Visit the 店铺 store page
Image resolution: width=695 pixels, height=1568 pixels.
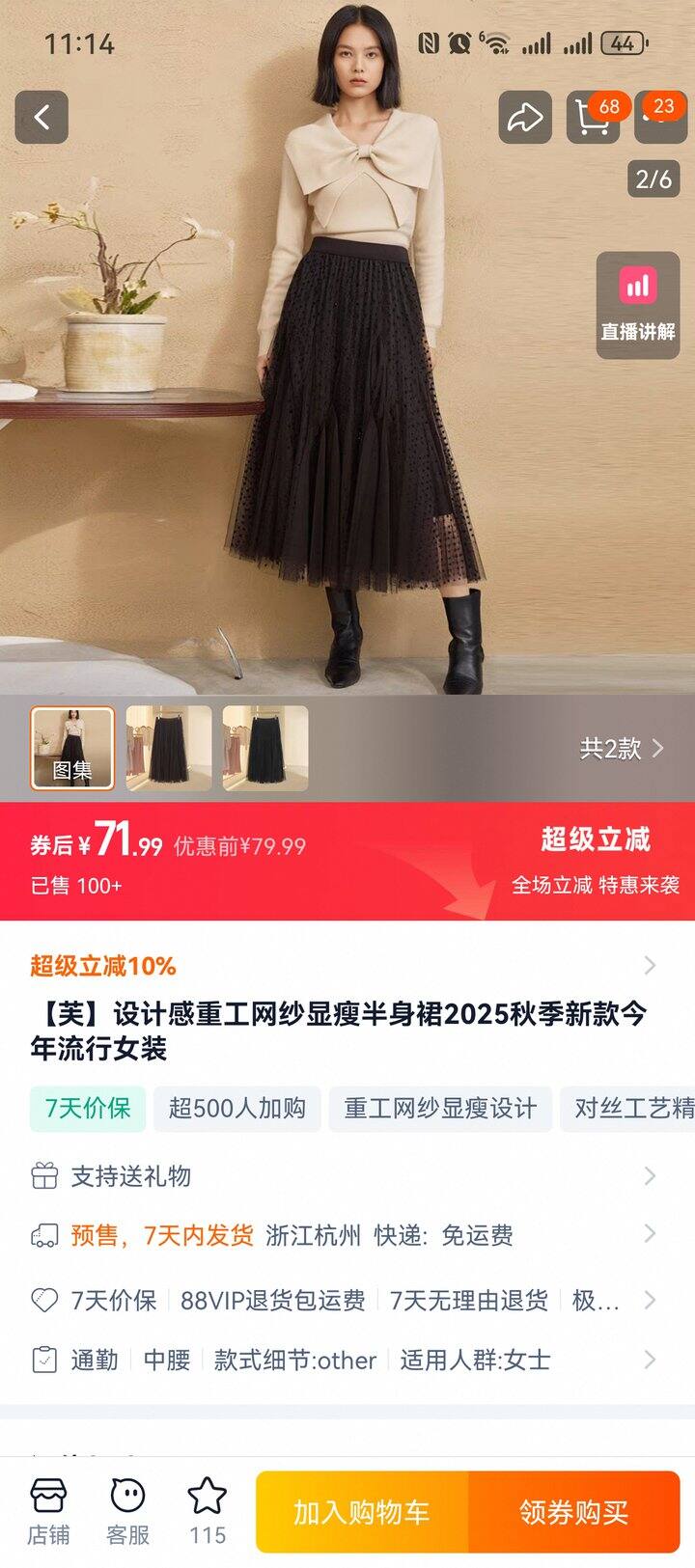(48, 1511)
